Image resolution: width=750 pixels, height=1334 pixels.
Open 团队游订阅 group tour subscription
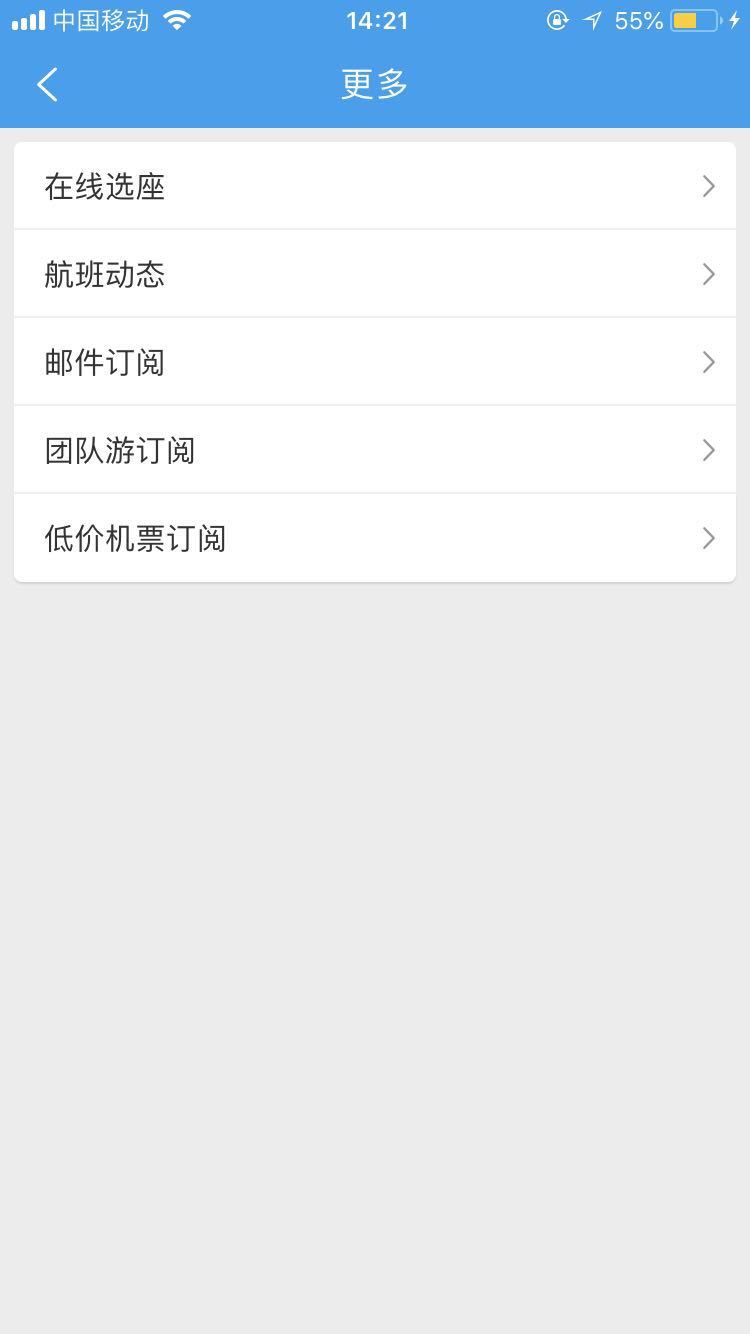point(375,450)
